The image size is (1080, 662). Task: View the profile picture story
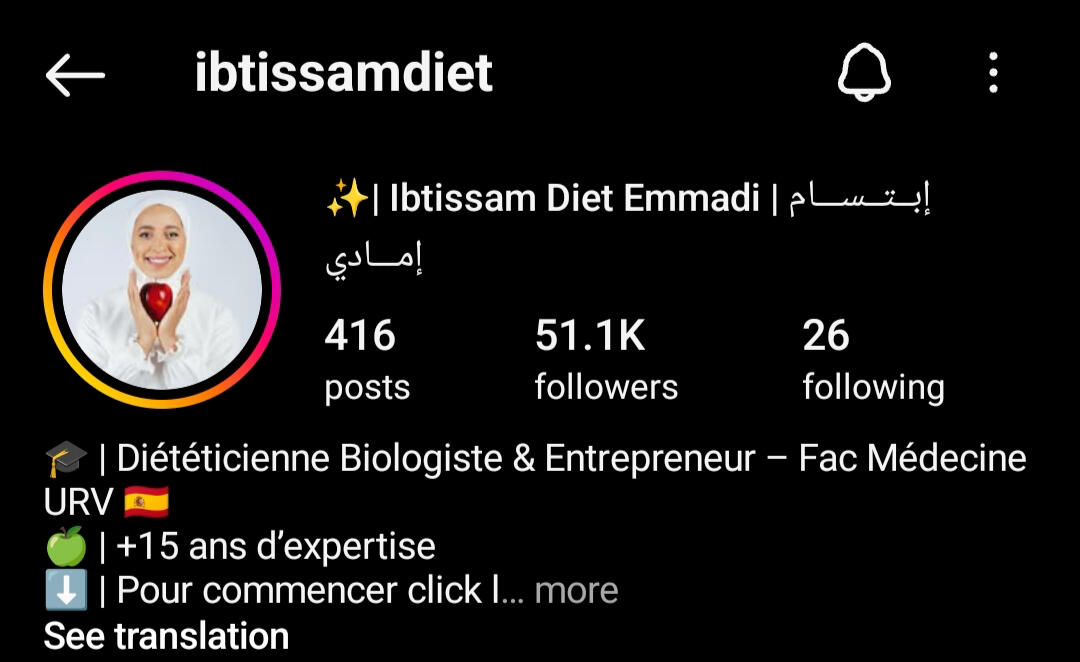coord(162,290)
